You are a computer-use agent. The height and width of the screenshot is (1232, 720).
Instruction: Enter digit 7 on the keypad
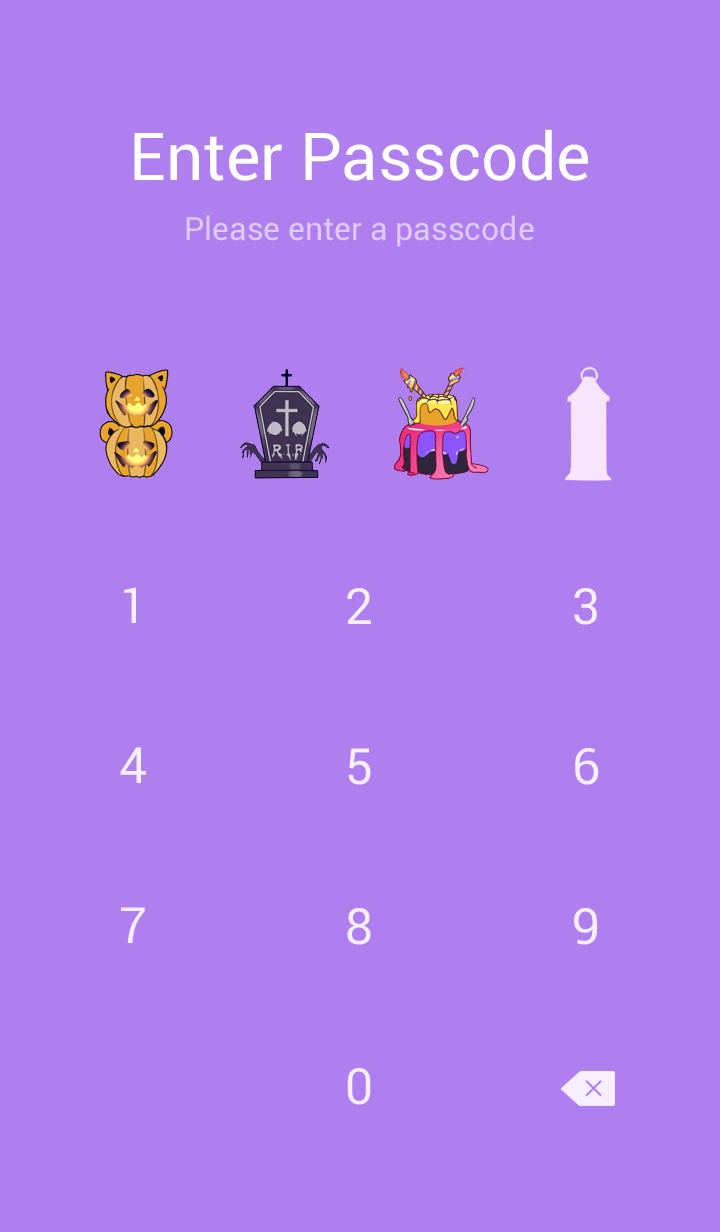click(x=132, y=927)
